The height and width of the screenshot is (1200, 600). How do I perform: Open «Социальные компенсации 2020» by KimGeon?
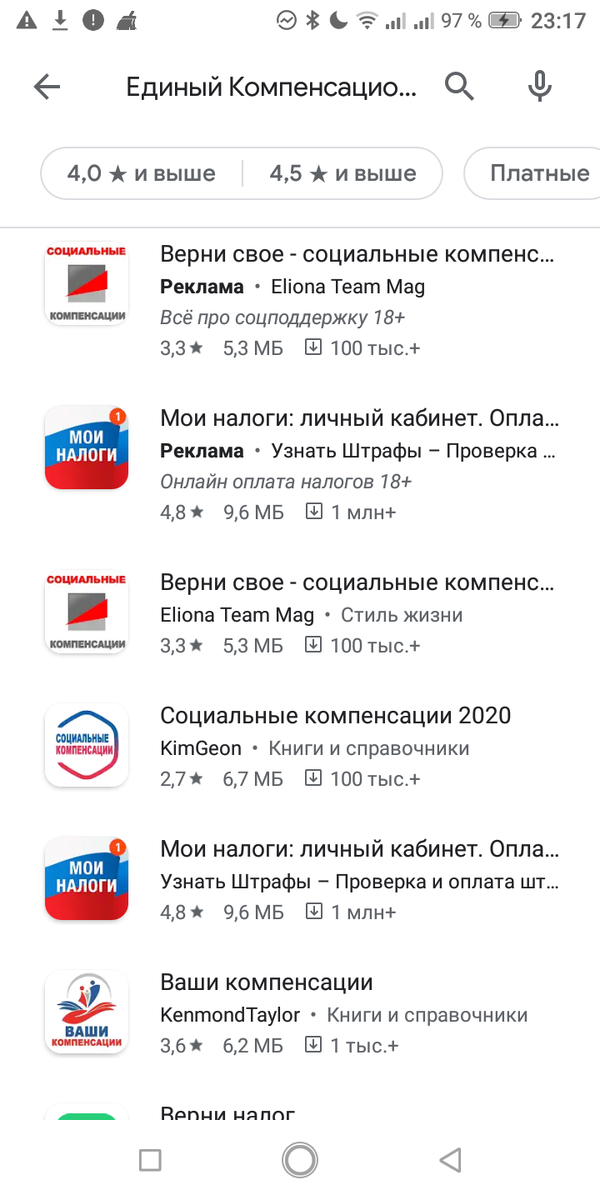[300, 746]
